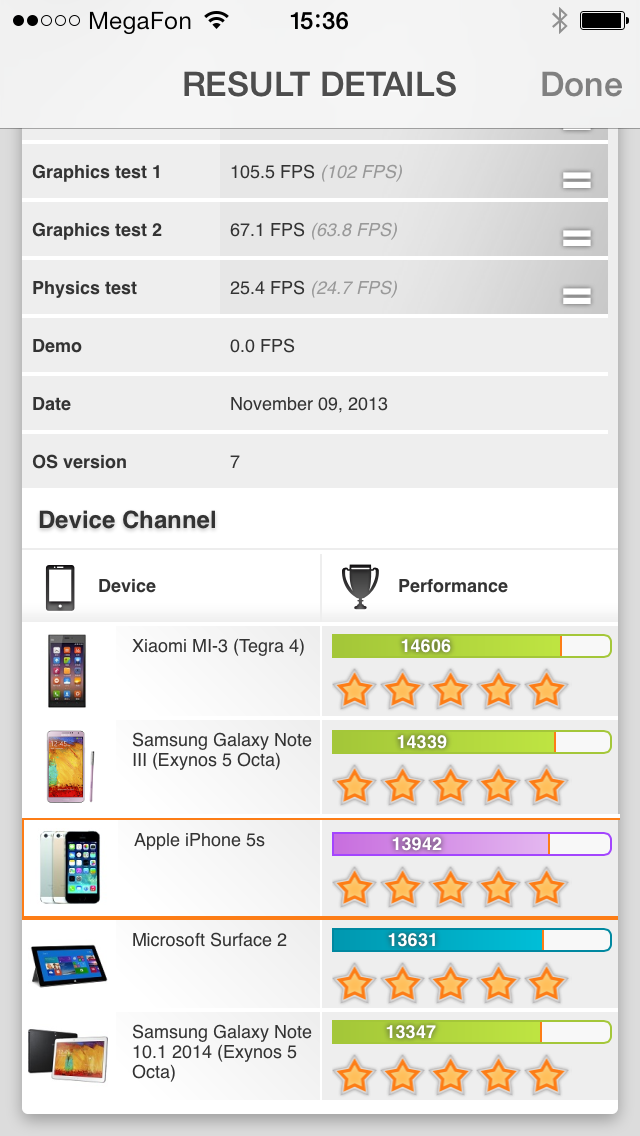View the Microsoft Surface 2 entry
Image resolution: width=640 pixels, height=1136 pixels.
pos(320,964)
